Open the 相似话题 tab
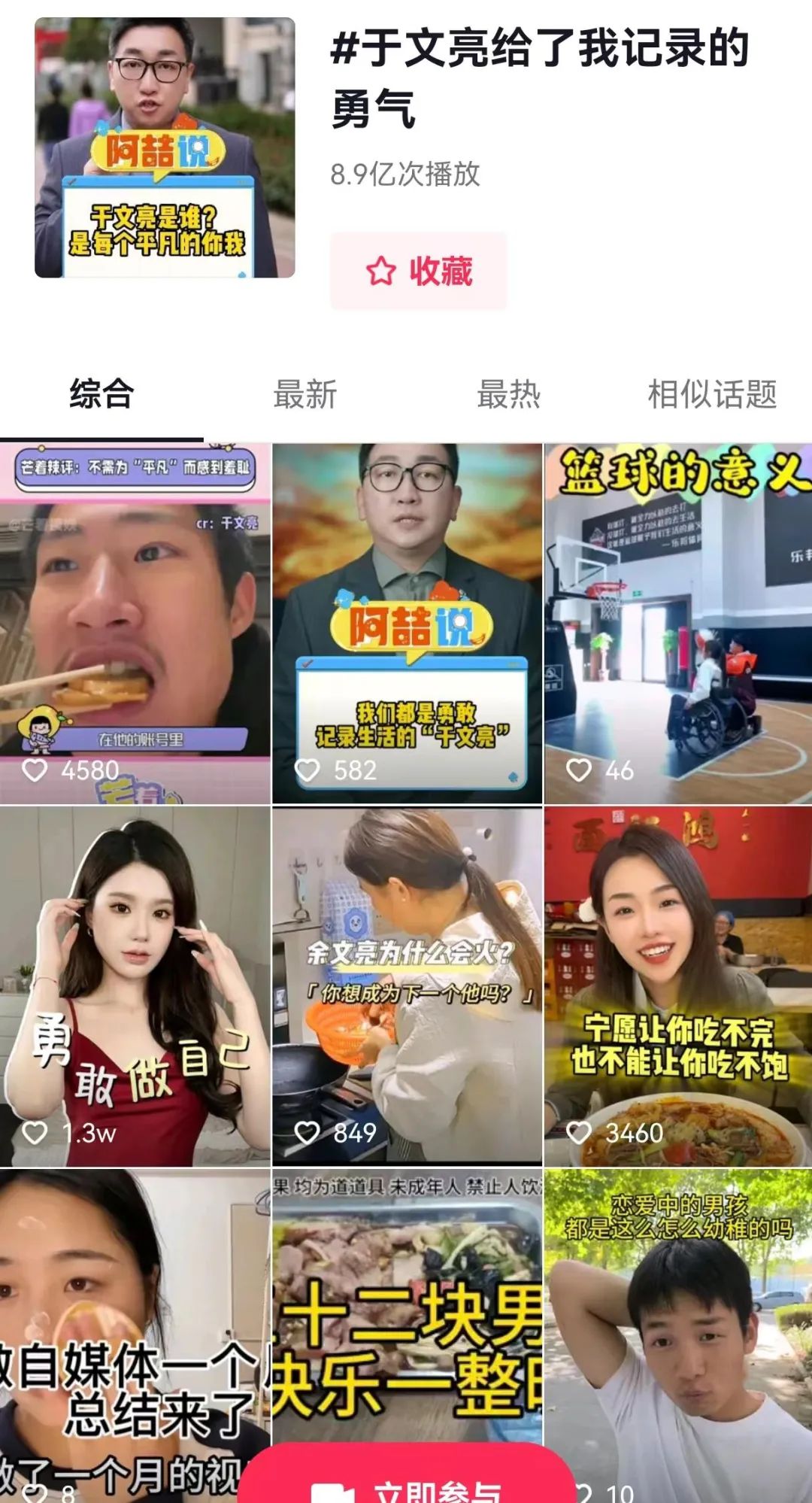The height and width of the screenshot is (1503, 812). [x=711, y=394]
